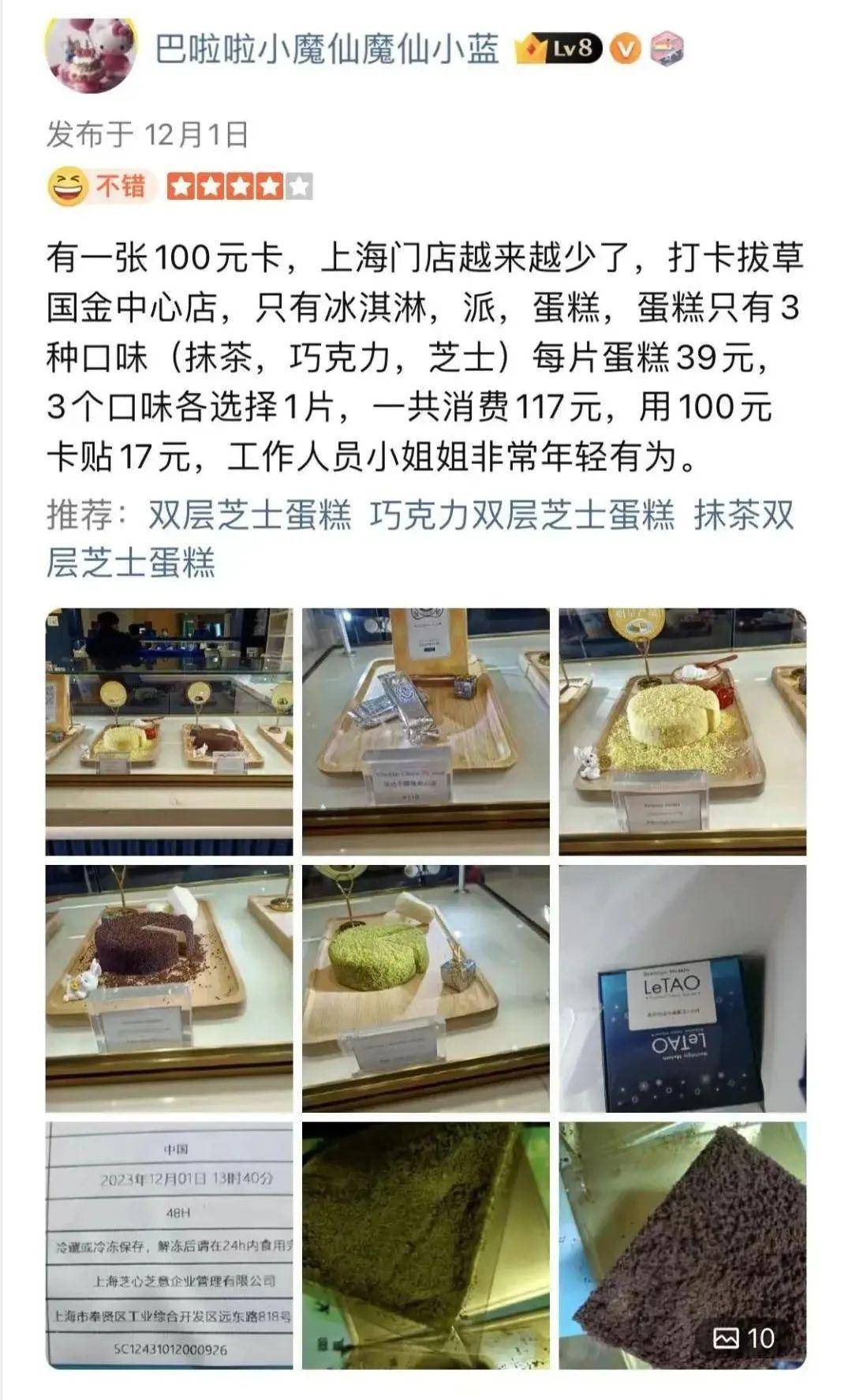View the matcha cake slice photo
The height and width of the screenshot is (1400, 852).
point(426,1245)
